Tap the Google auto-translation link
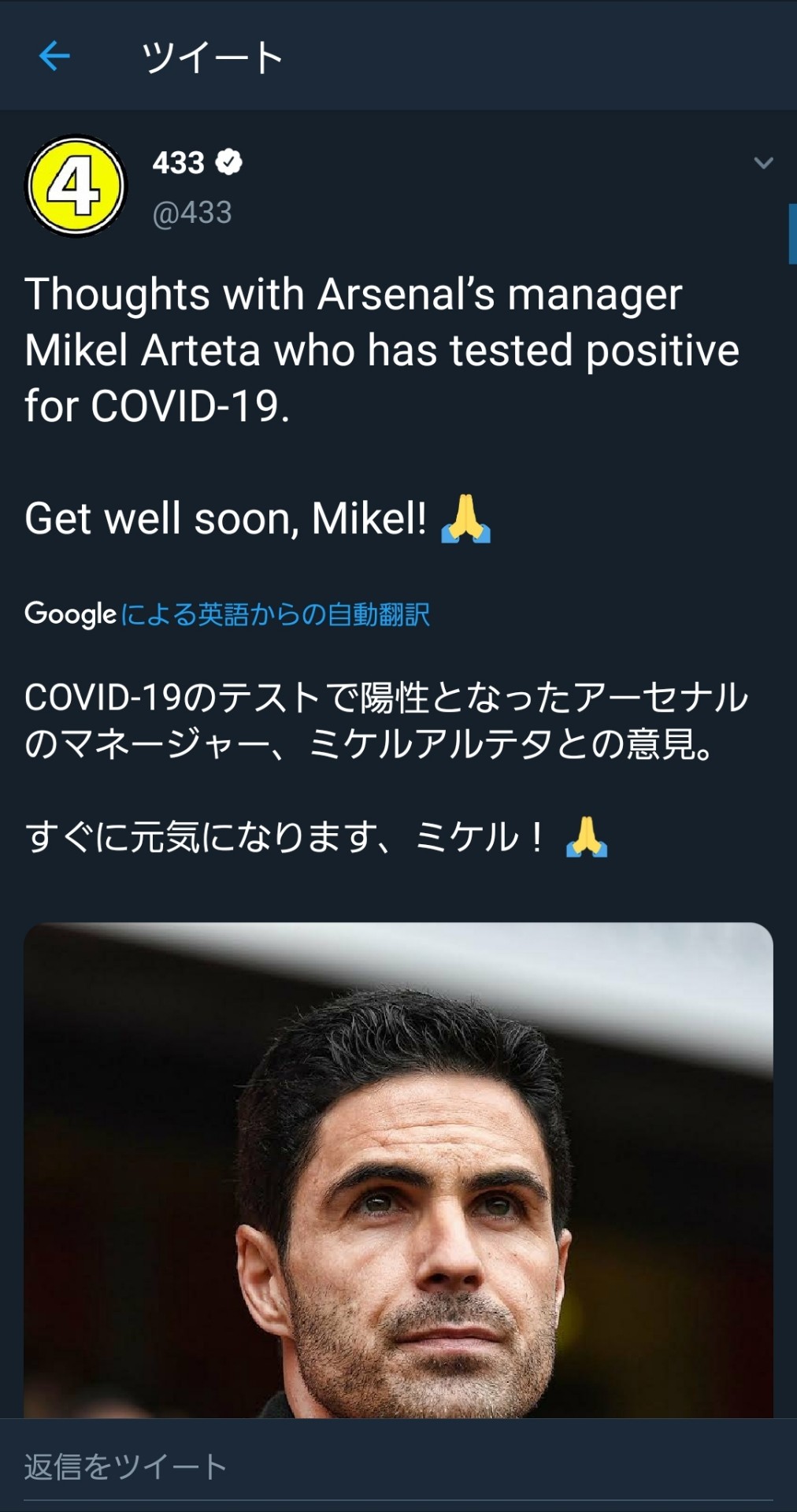Screen dimensions: 797x1512 point(275,614)
